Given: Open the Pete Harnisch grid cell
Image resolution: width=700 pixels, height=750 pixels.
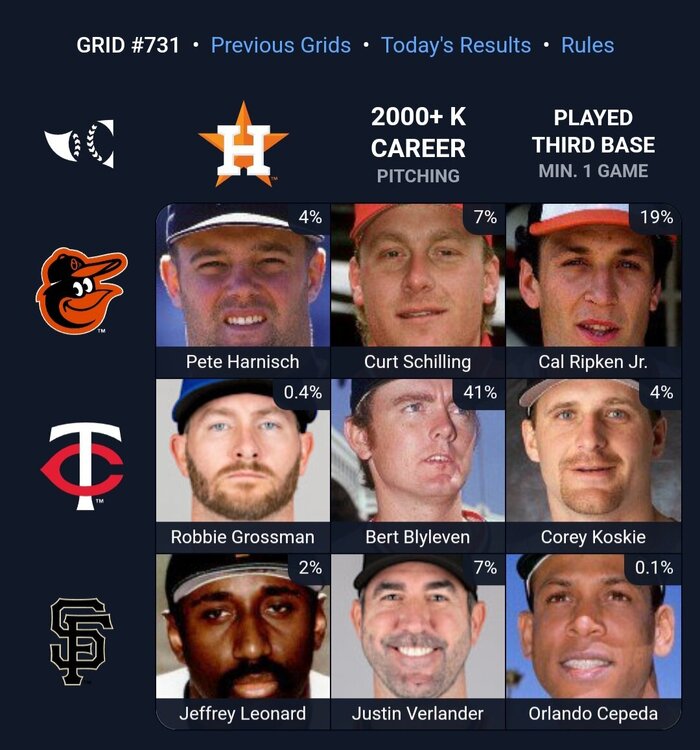Looking at the screenshot, I should [243, 290].
